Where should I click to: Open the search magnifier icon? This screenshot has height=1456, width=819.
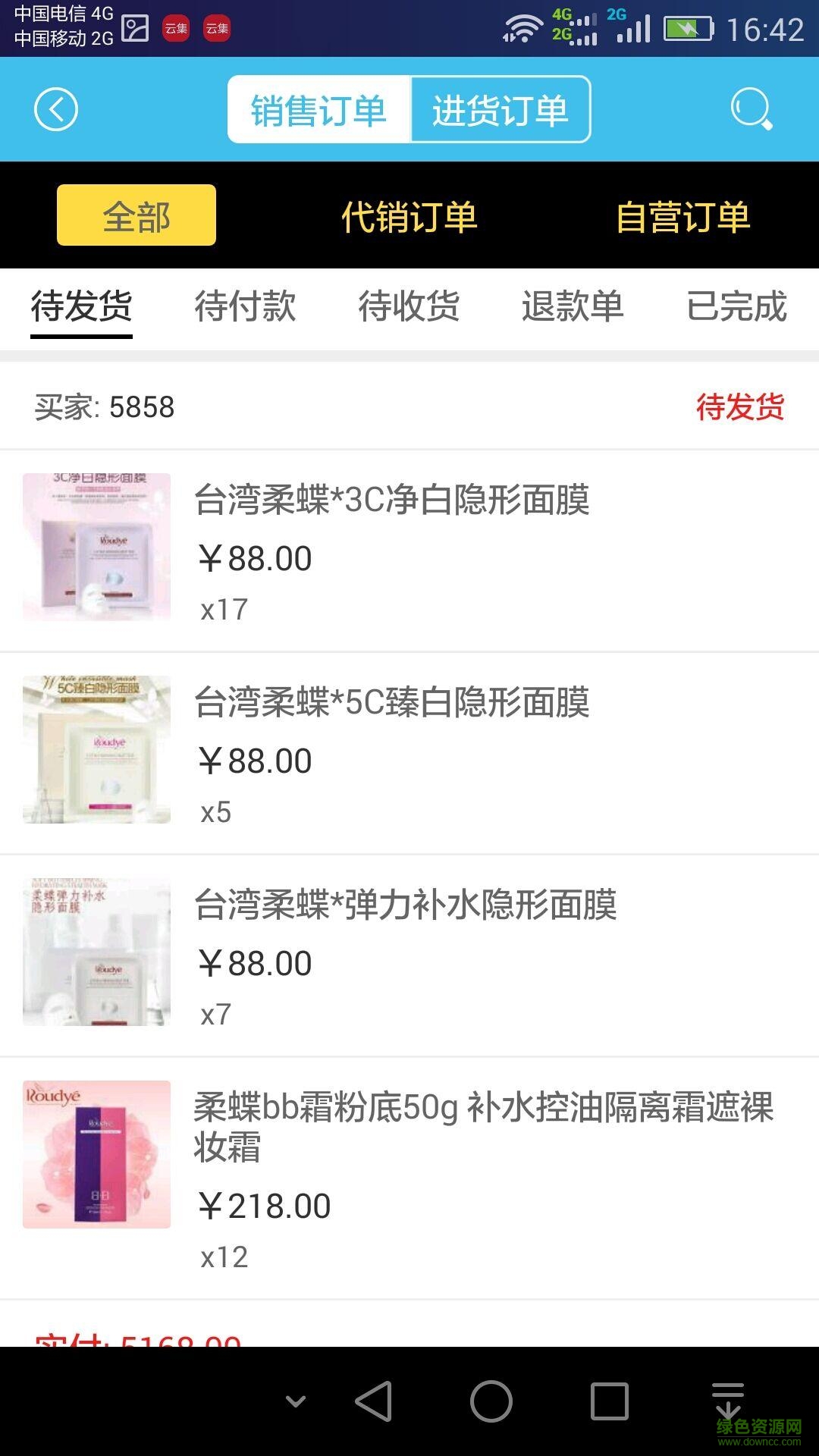(x=751, y=109)
